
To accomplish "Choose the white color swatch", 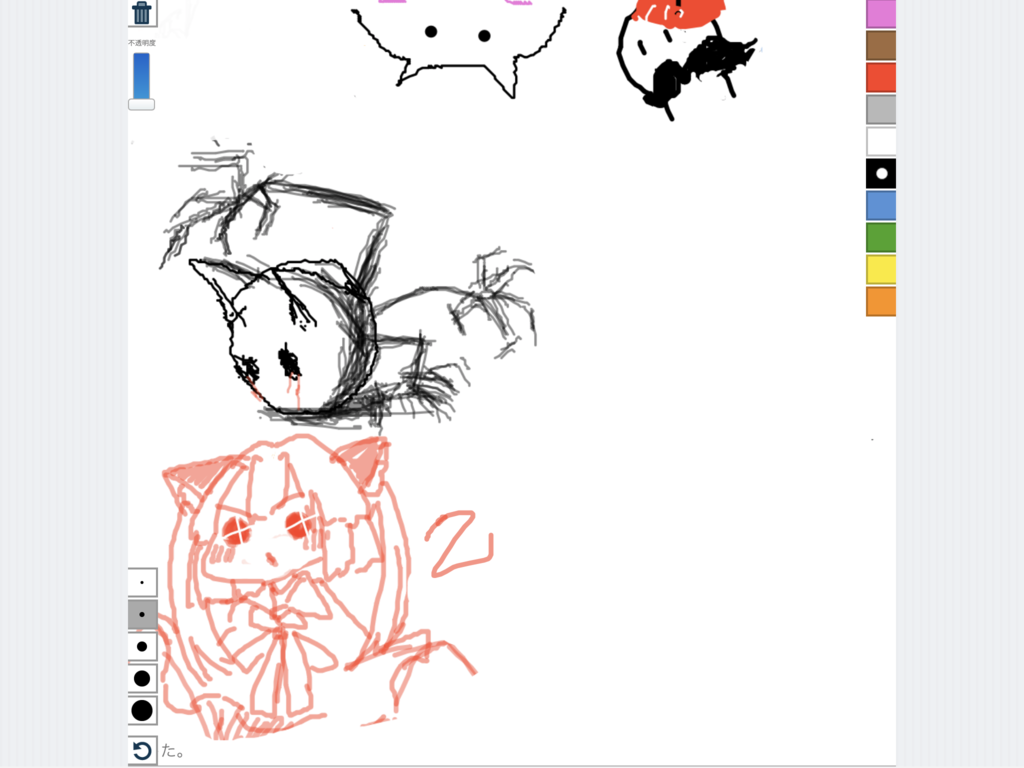I will coord(880,141).
